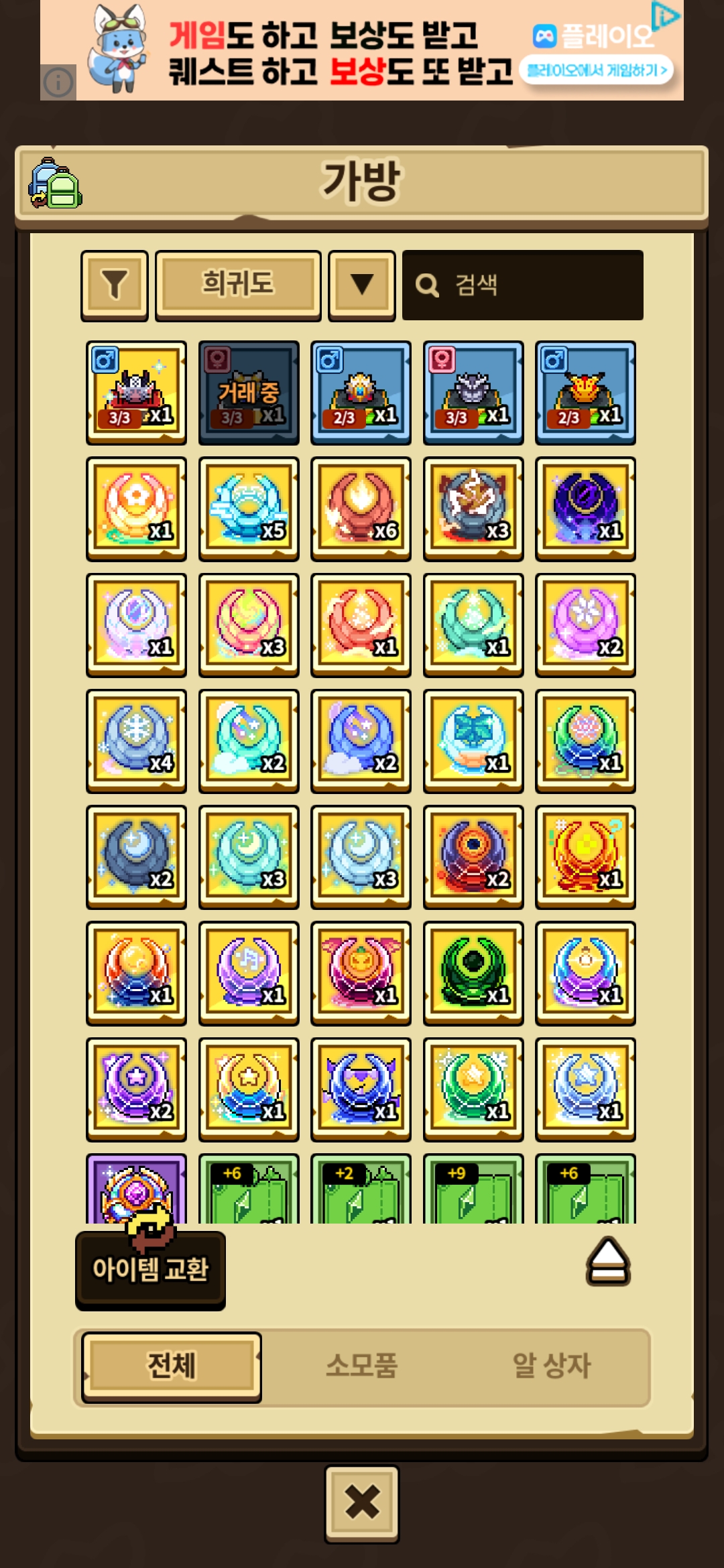724x1568 pixels.
Task: Select the red flame orb x6
Action: coord(361,509)
